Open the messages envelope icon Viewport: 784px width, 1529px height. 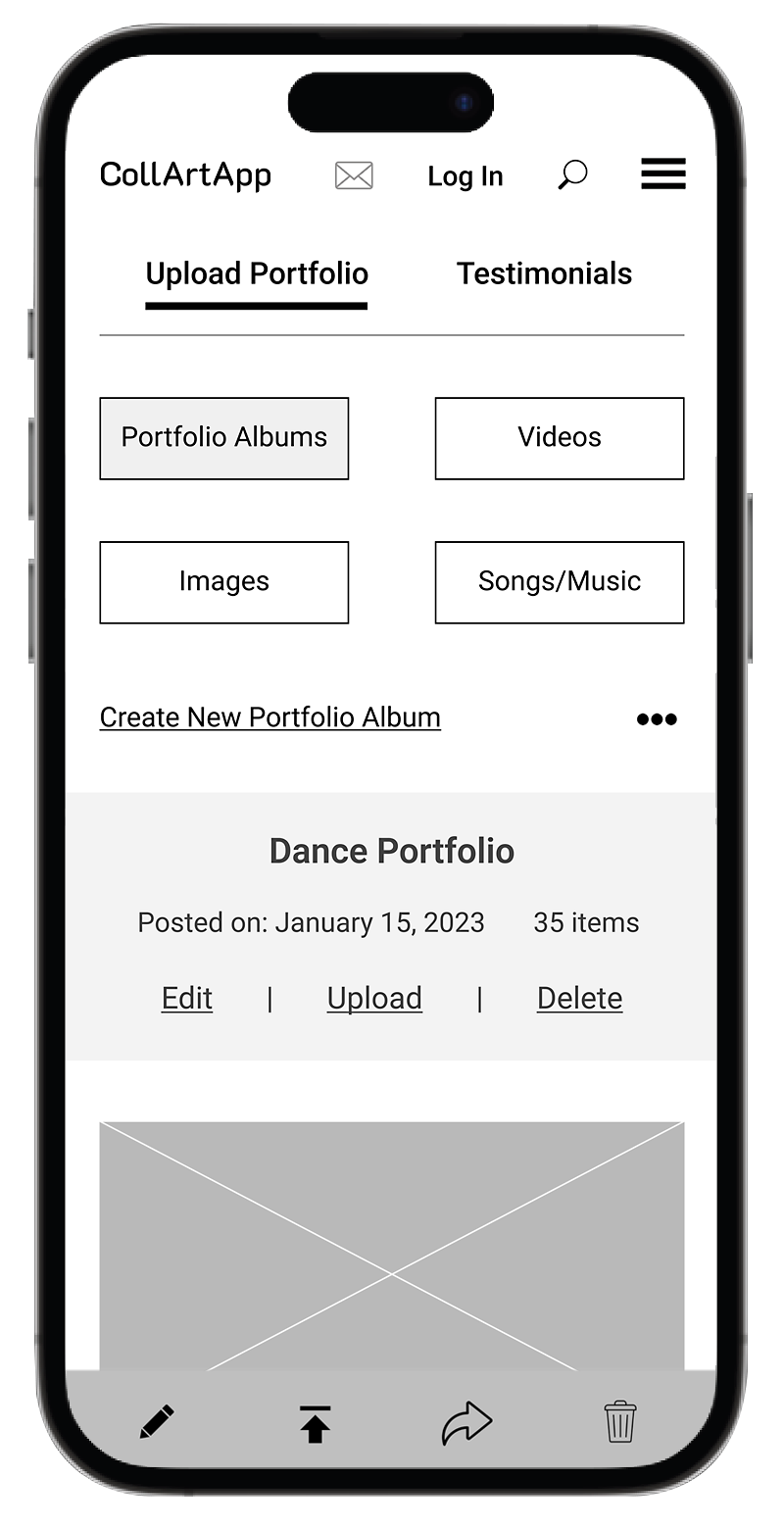click(x=354, y=175)
